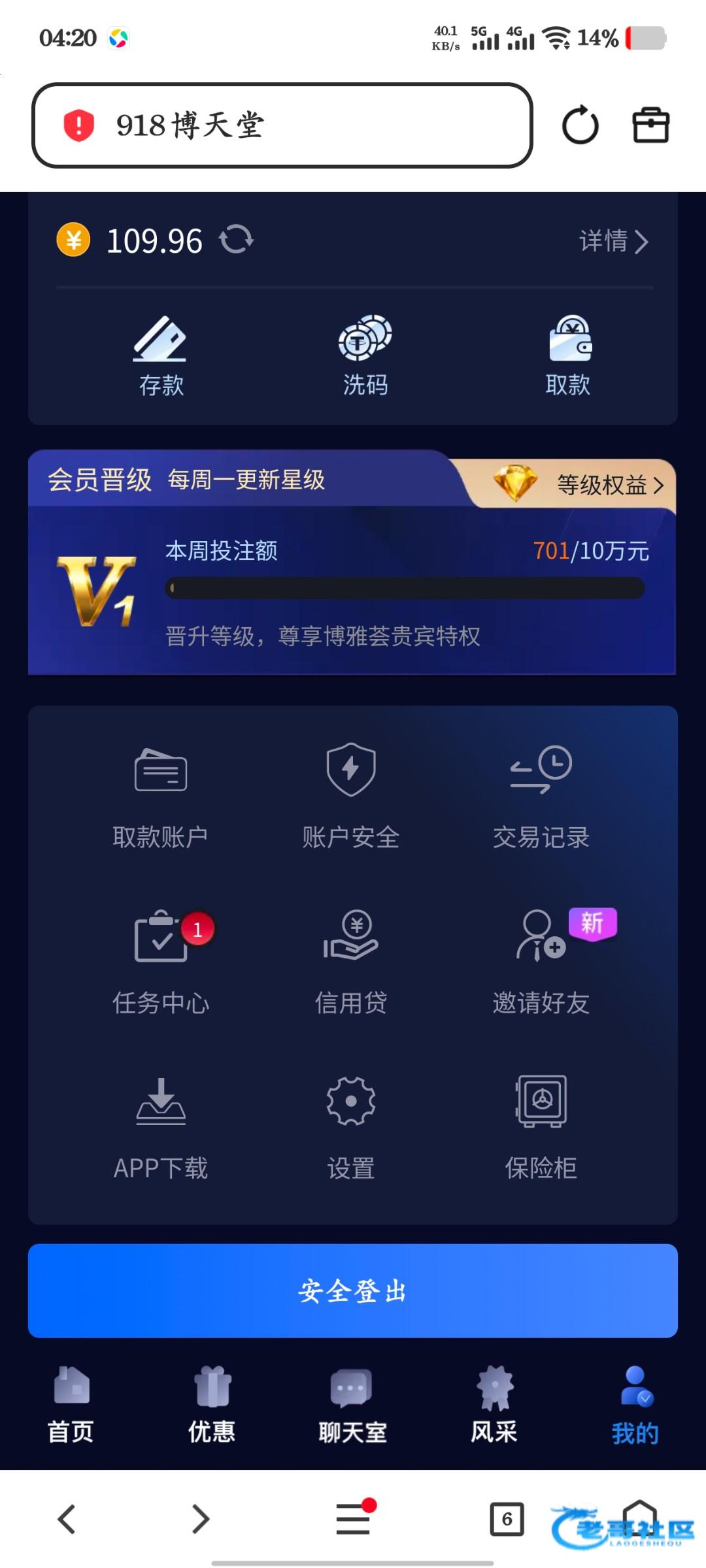The height and width of the screenshot is (1568, 706).
Task: Tap 安全登出 to log out
Action: pos(353,1290)
